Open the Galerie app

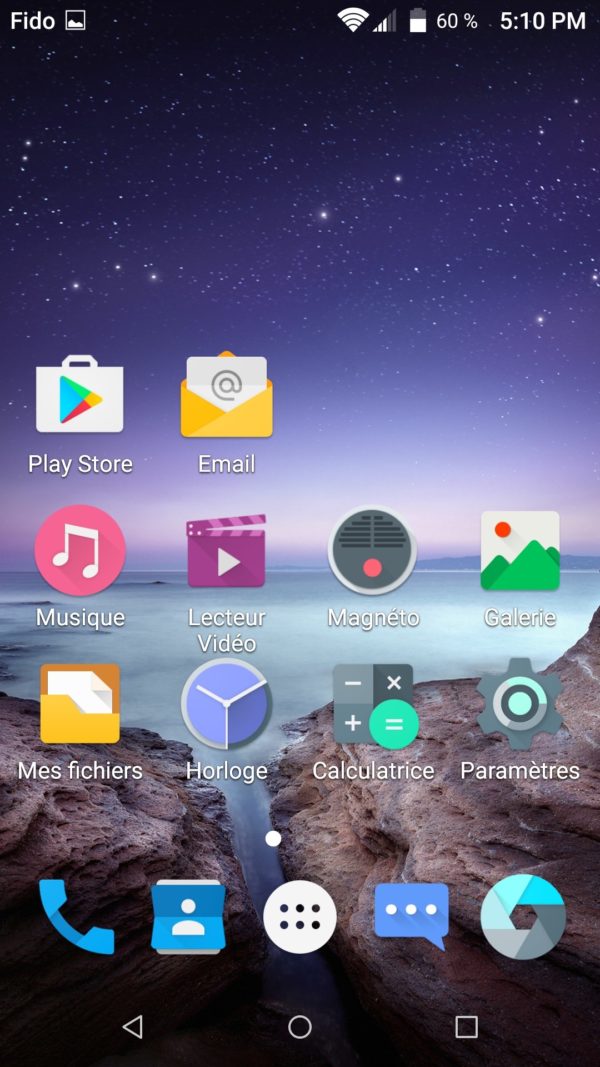coord(520,550)
